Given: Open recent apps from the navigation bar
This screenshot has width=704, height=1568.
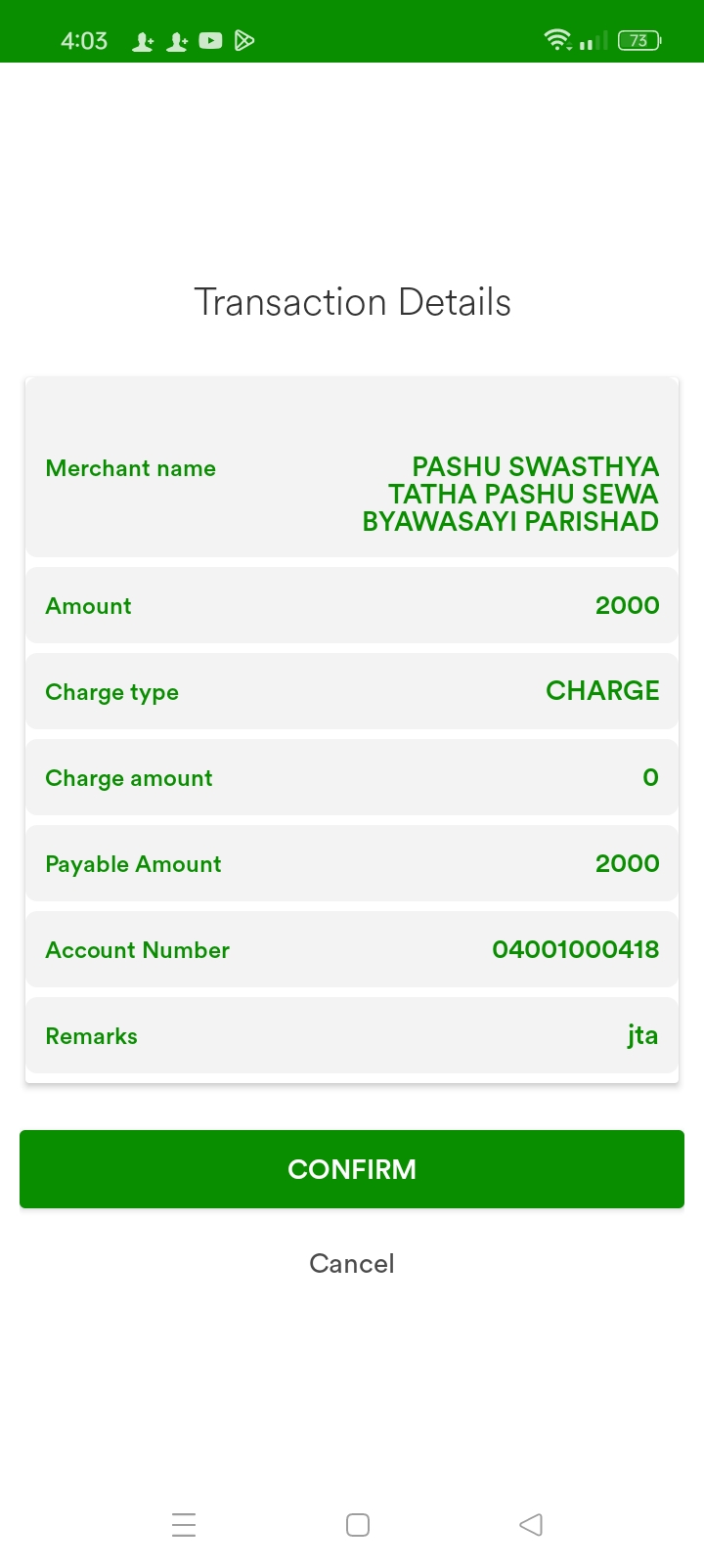Looking at the screenshot, I should (184, 1525).
